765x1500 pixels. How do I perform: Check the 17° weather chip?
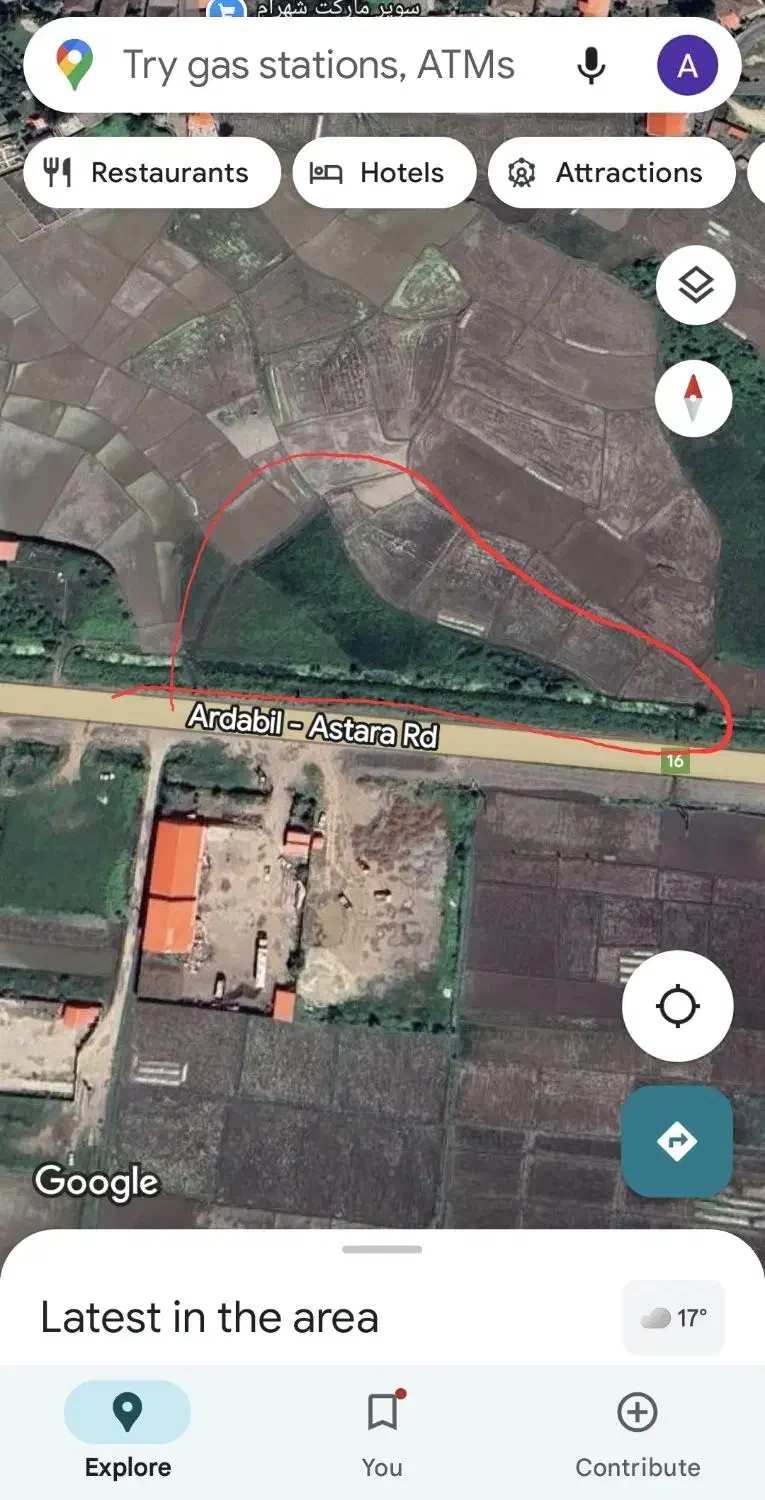pyautogui.click(x=673, y=1318)
